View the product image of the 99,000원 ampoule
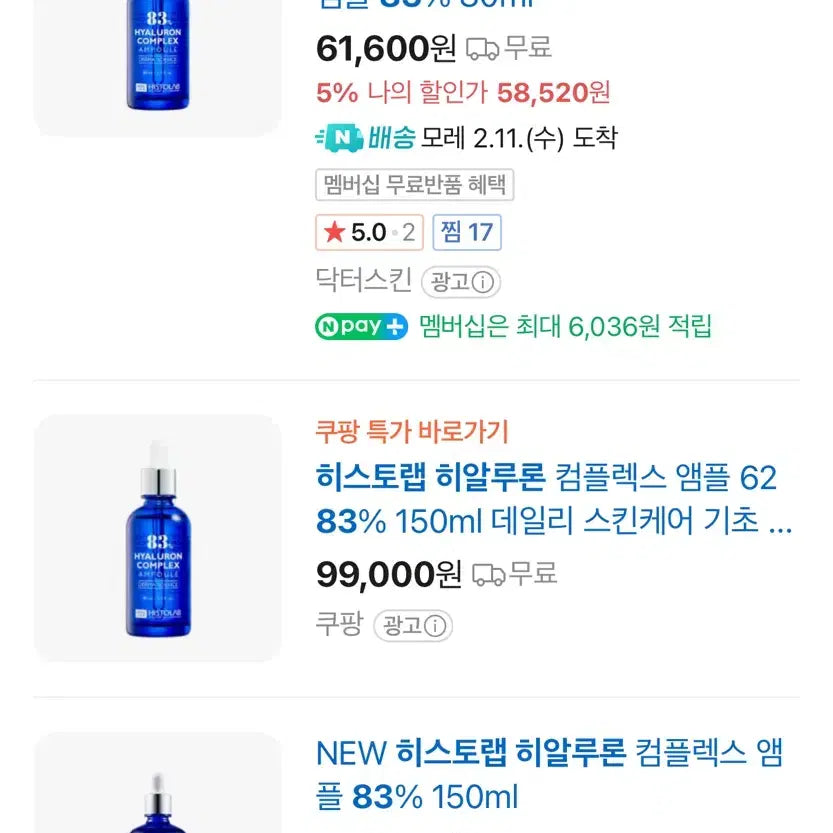 [x=158, y=538]
